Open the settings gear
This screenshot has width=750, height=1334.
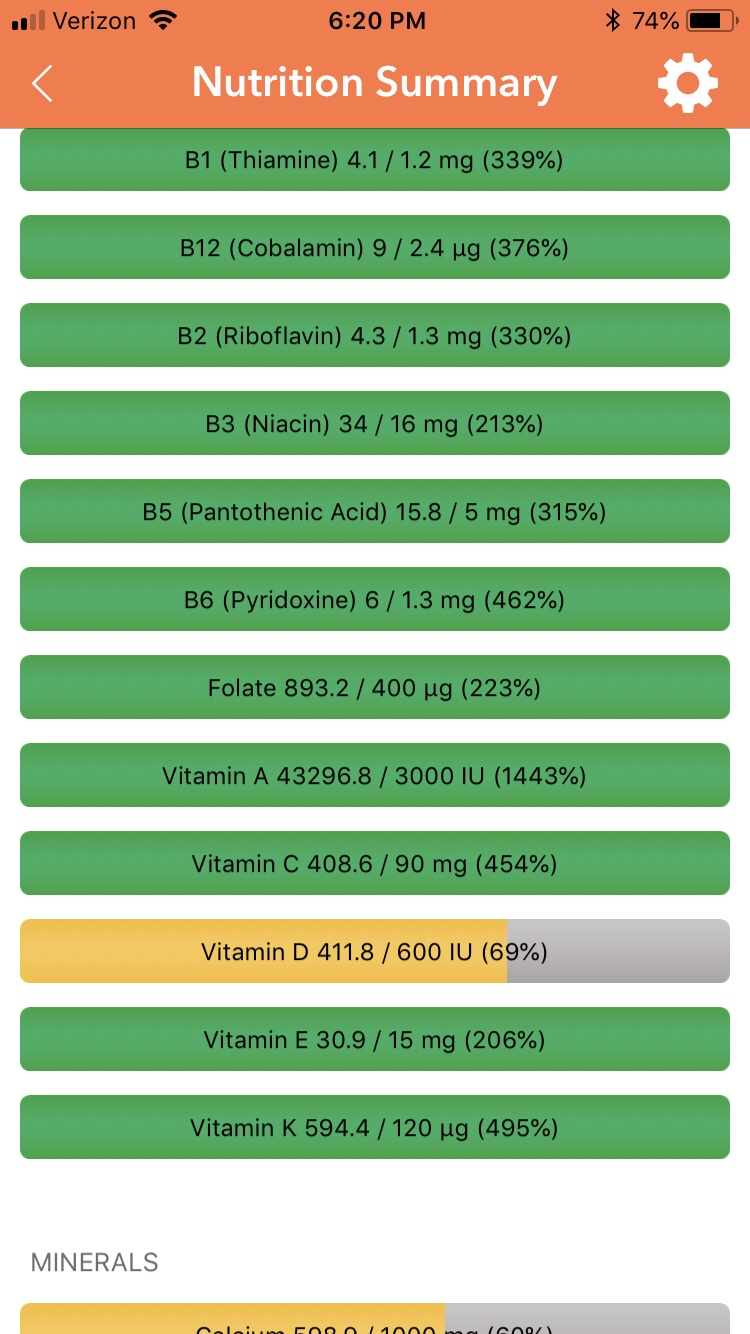tap(687, 84)
